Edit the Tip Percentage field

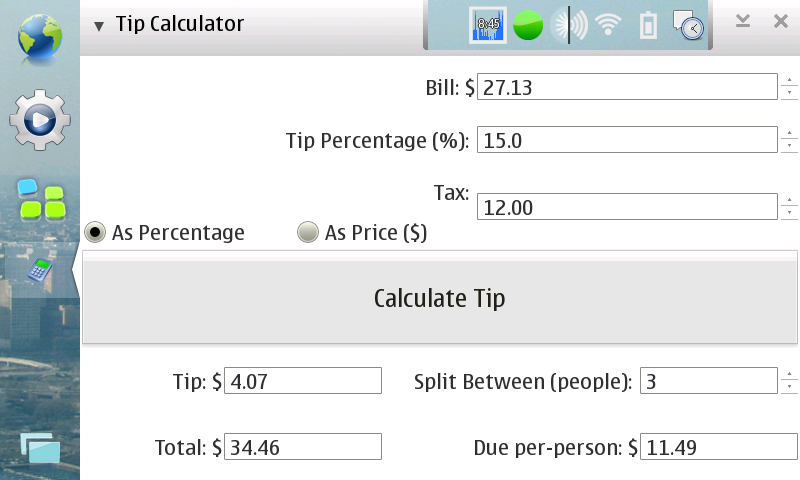click(627, 140)
